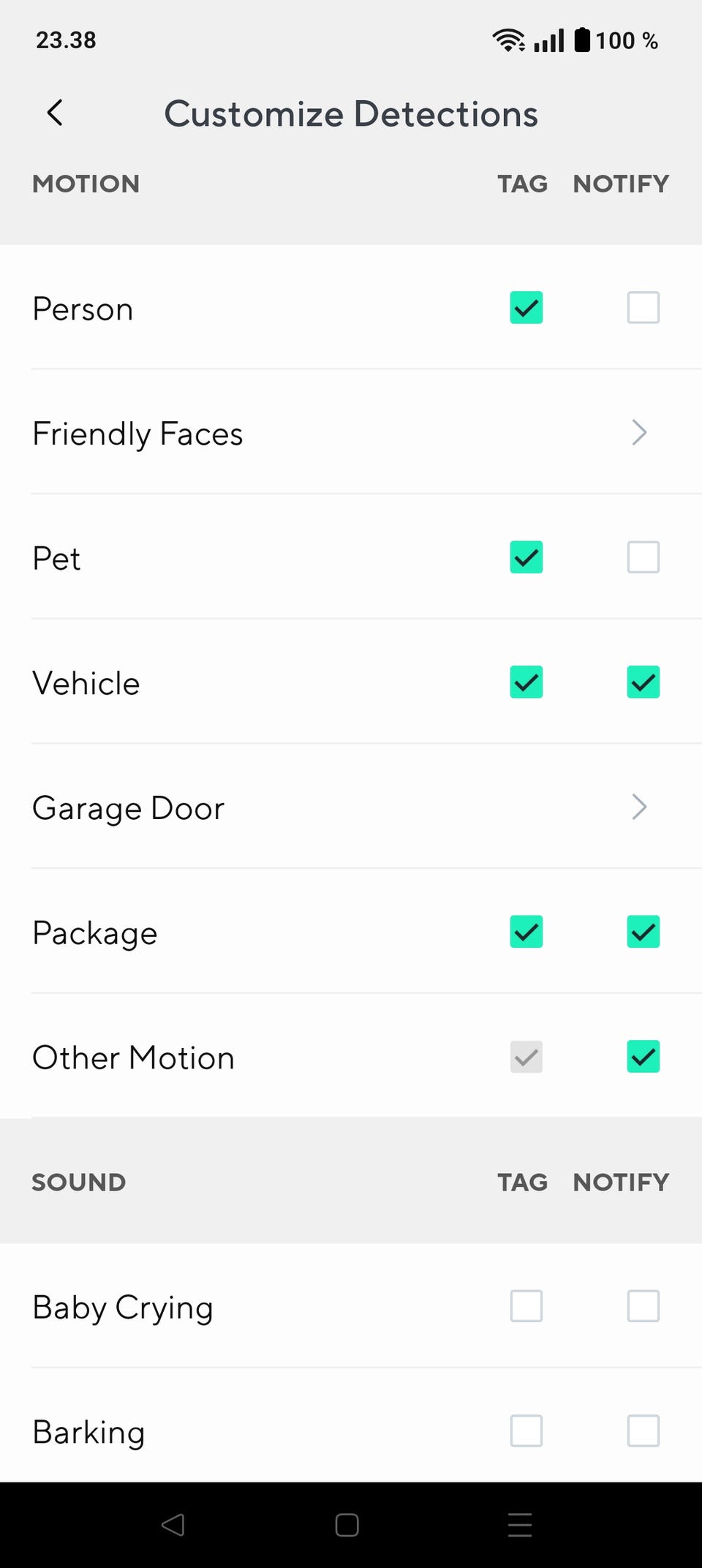Enable notifications for Pet detection
Image resolution: width=702 pixels, height=1568 pixels.
643,557
